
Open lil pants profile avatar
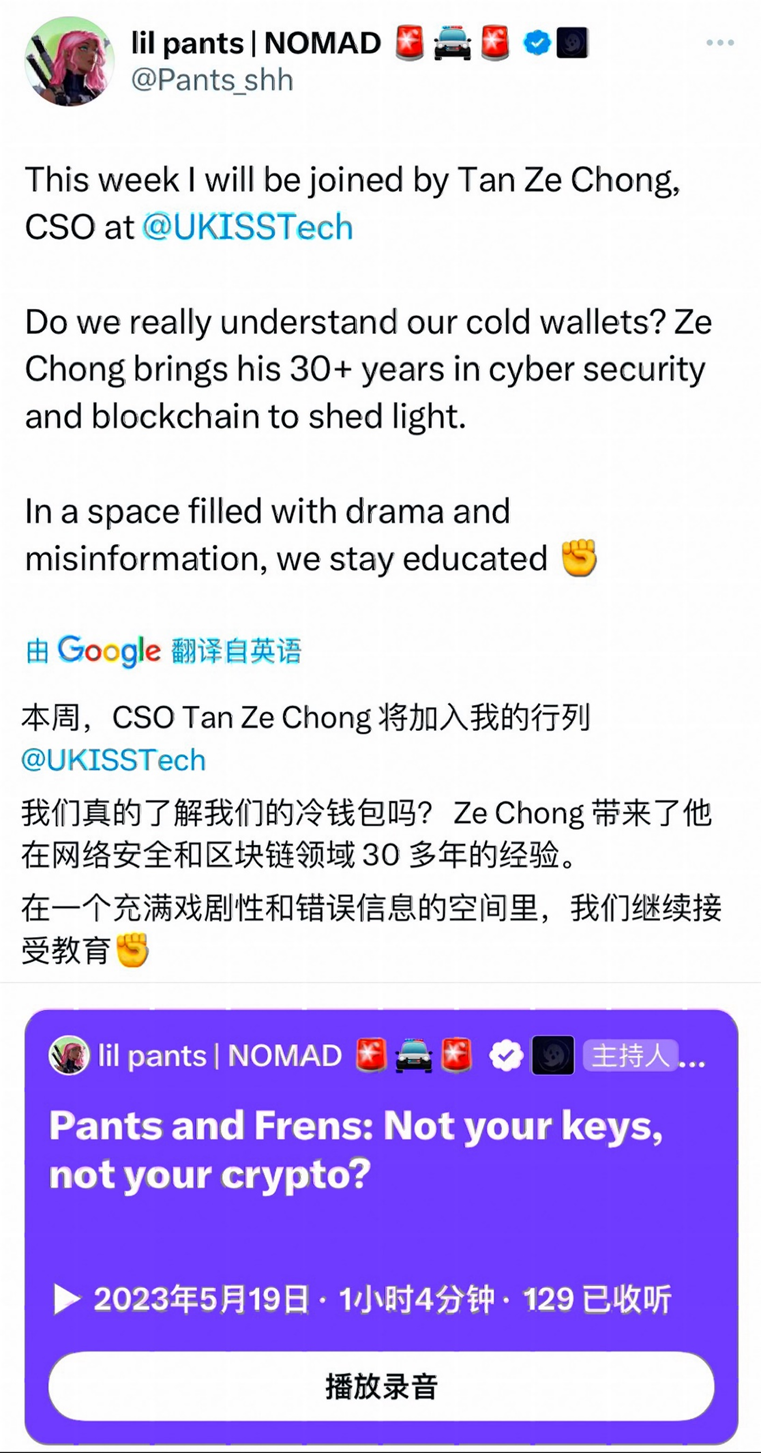click(69, 61)
